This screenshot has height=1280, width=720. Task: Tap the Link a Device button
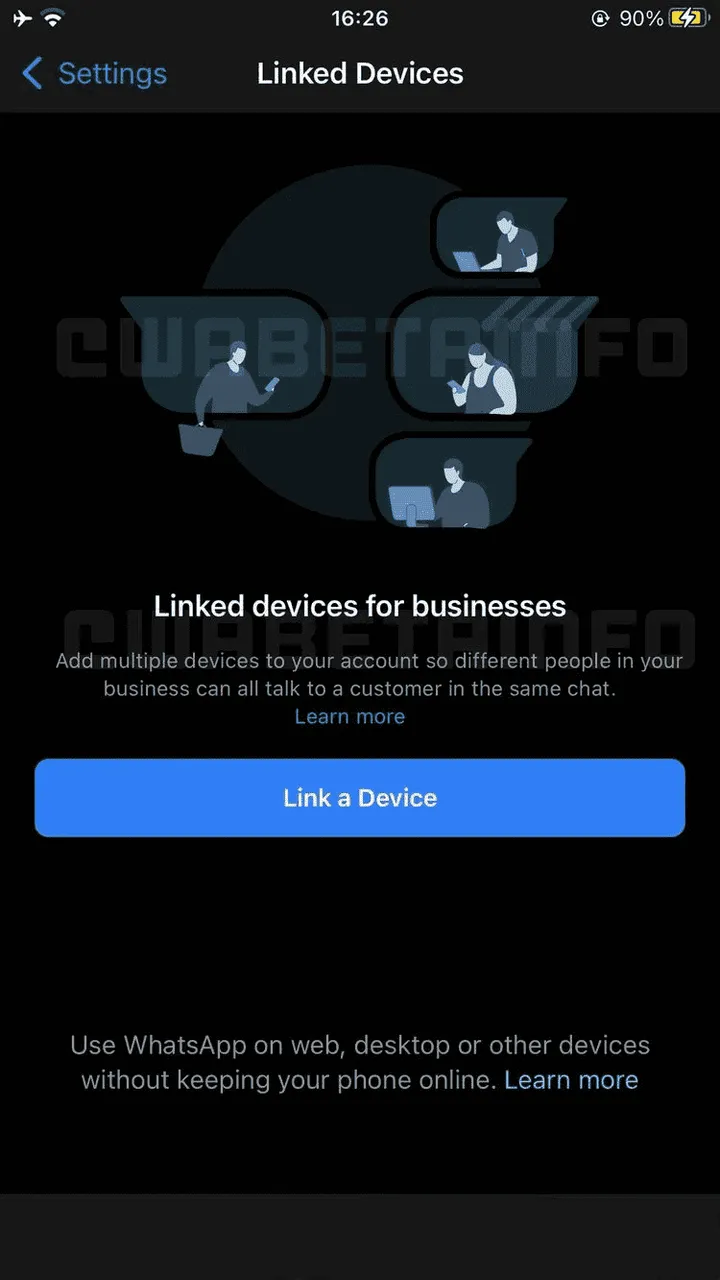click(x=360, y=798)
